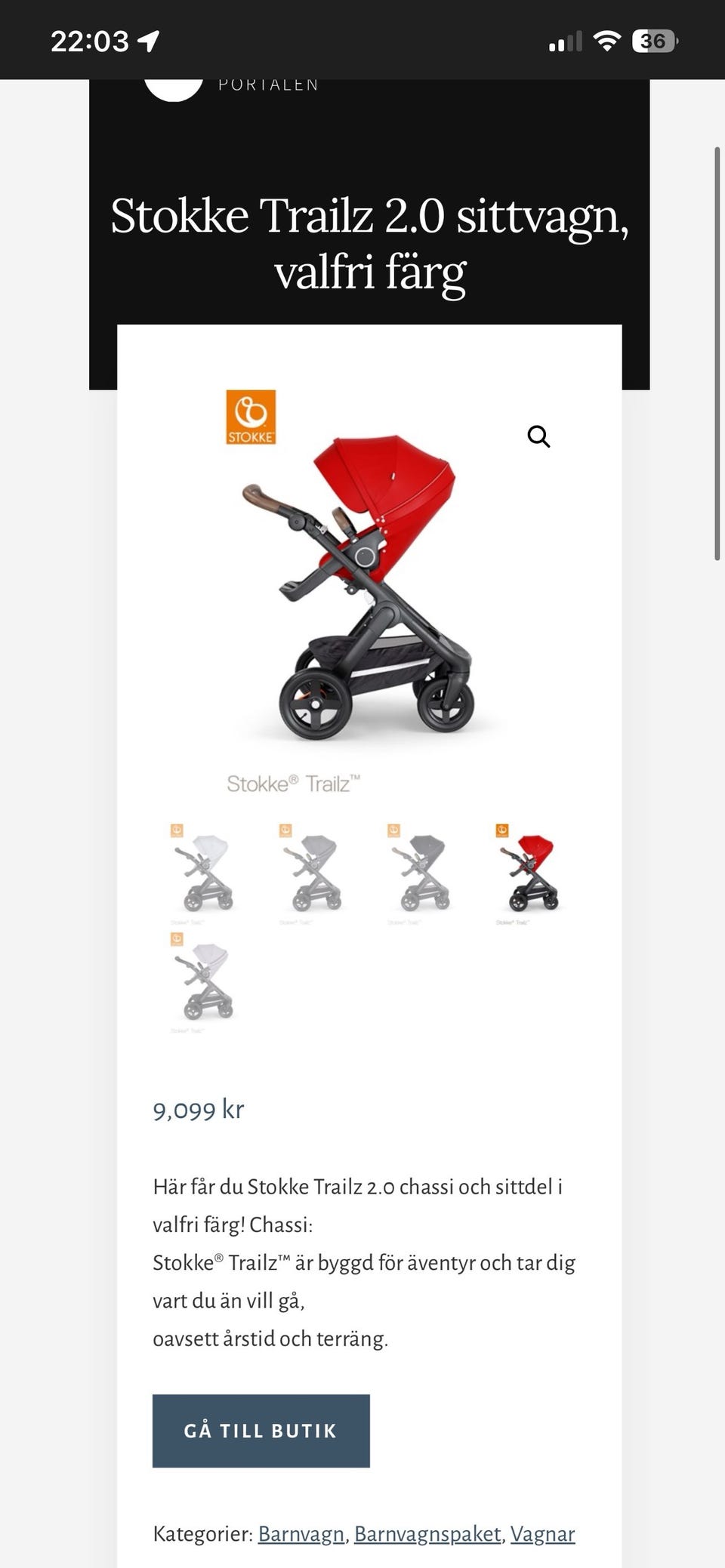Tap the GÅ TILL BUTIK button

tap(261, 1431)
